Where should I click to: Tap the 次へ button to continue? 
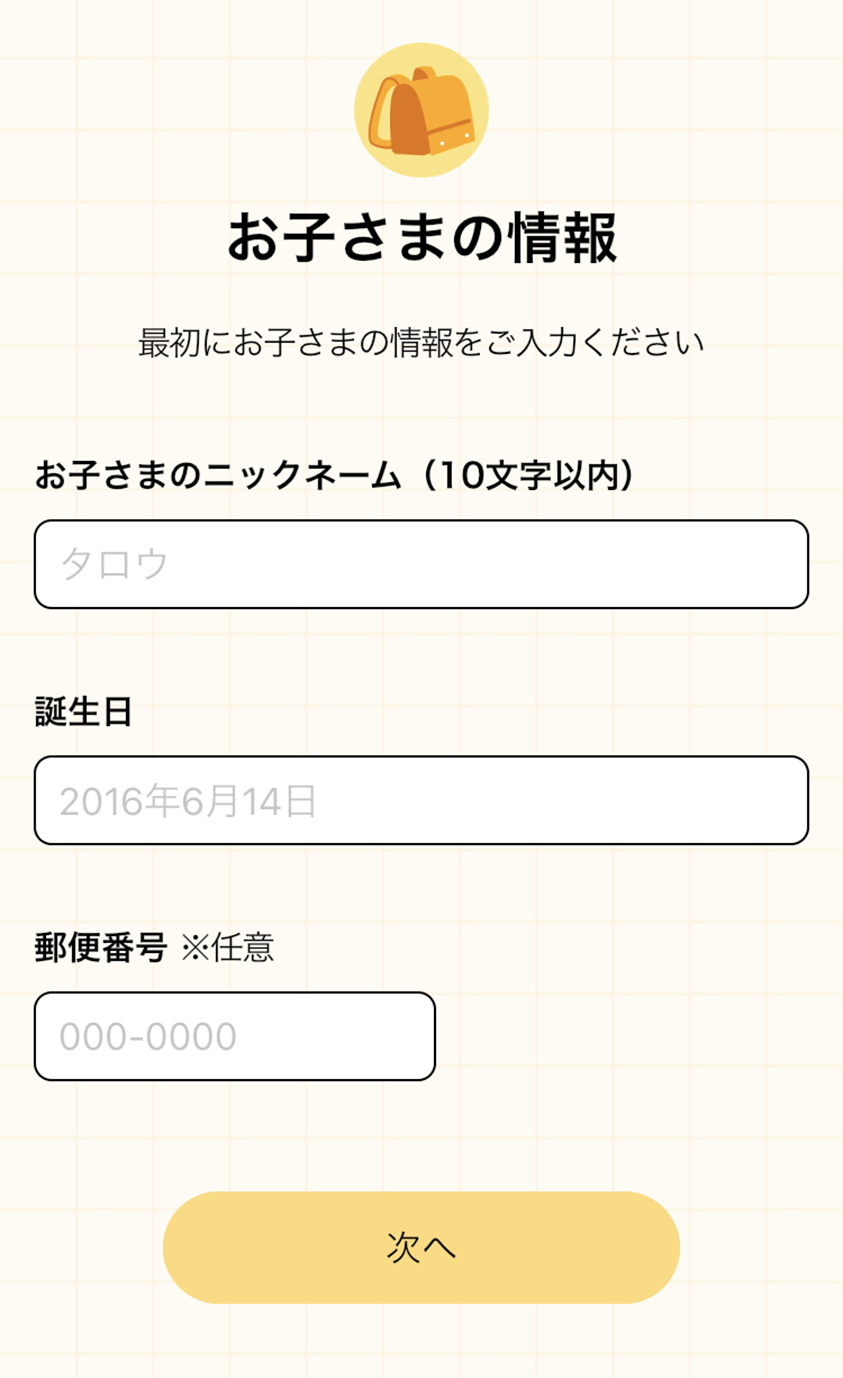coord(421,1247)
